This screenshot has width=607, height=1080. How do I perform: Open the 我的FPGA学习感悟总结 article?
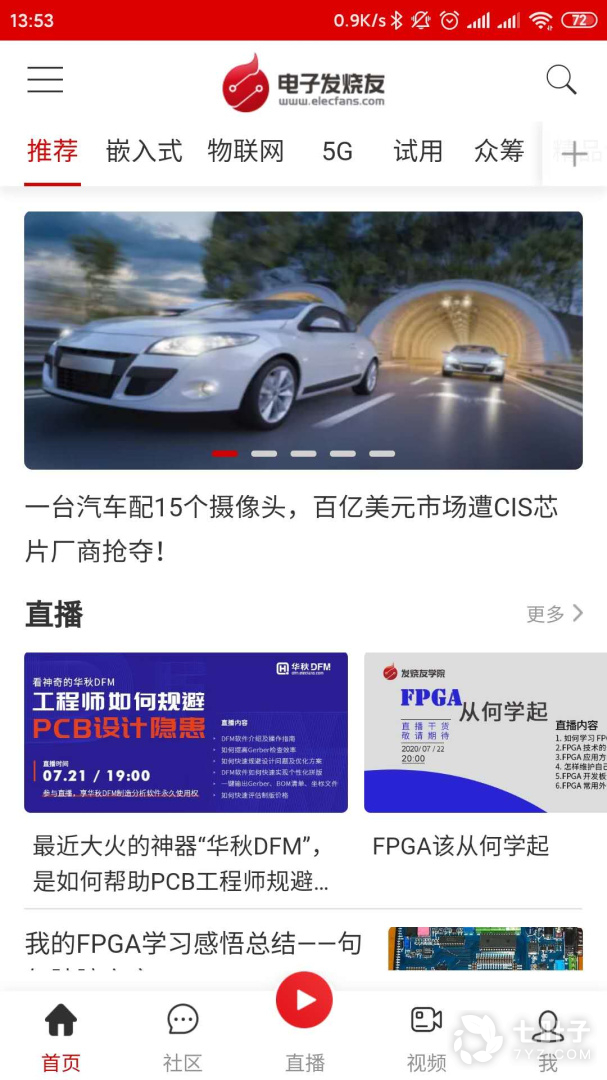click(193, 944)
